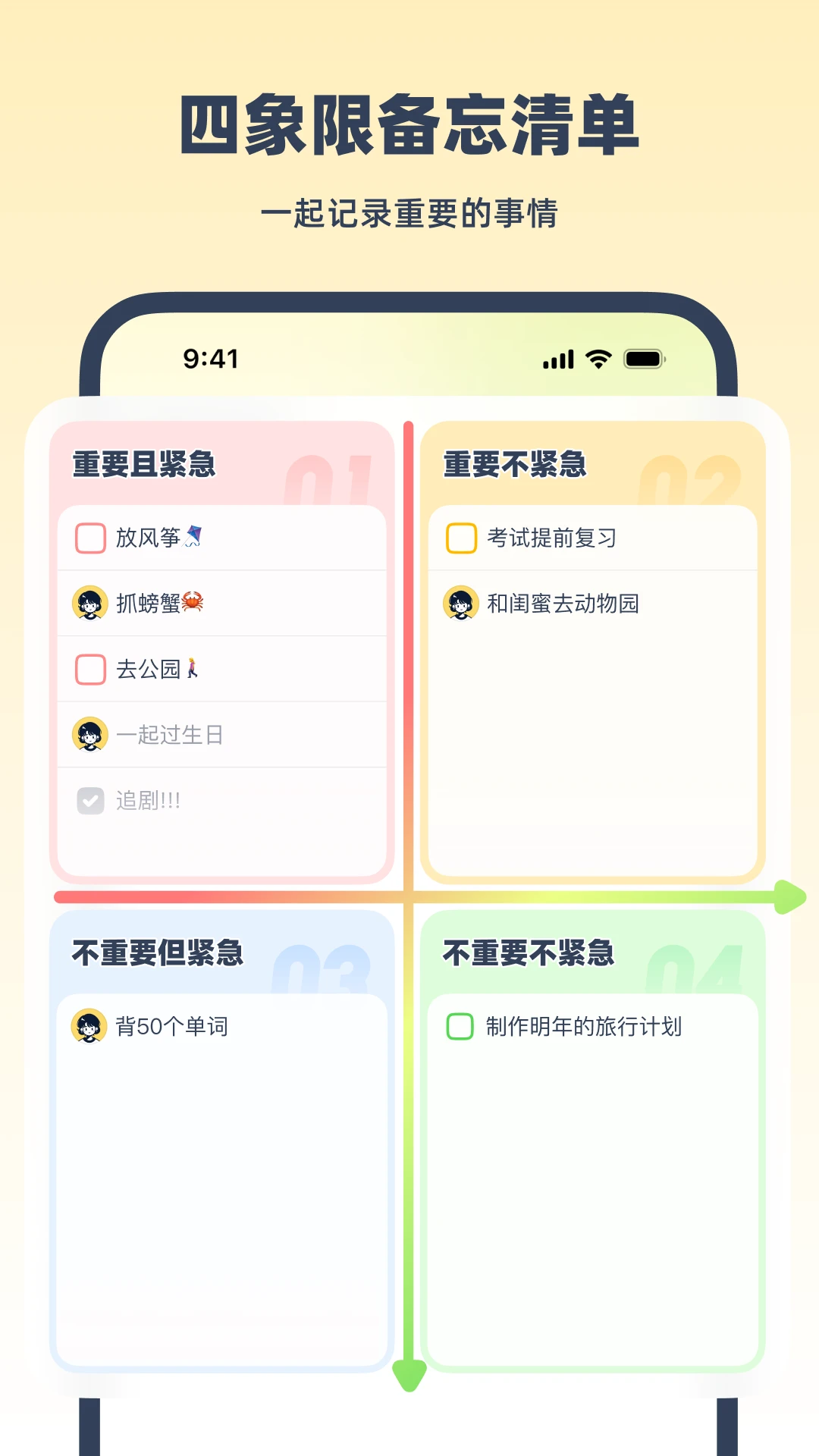Viewport: 819px width, 1456px height.
Task: Select the 重要且紧急 quadrant header
Action: point(143,466)
